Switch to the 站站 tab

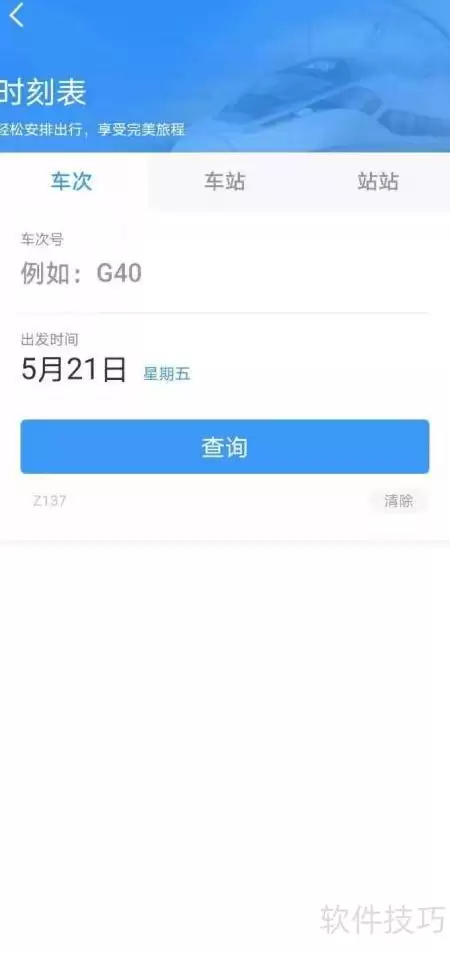[x=378, y=182]
